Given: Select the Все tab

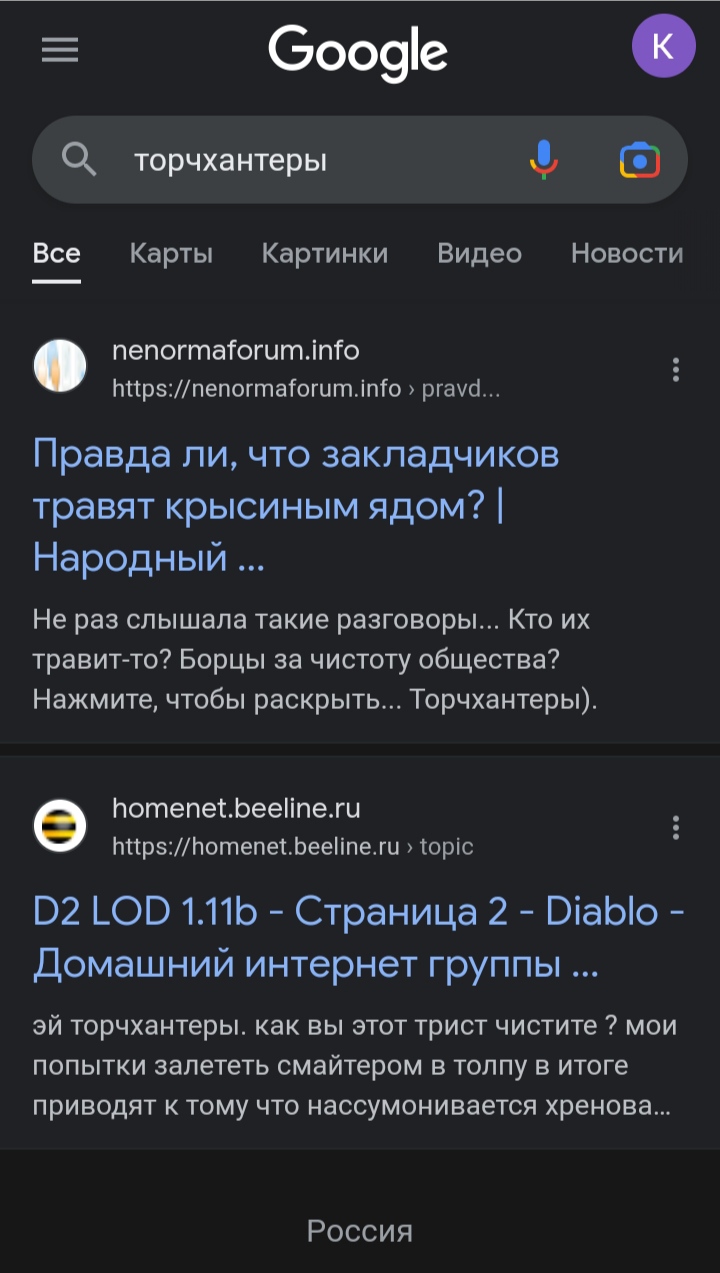Looking at the screenshot, I should click(x=56, y=254).
